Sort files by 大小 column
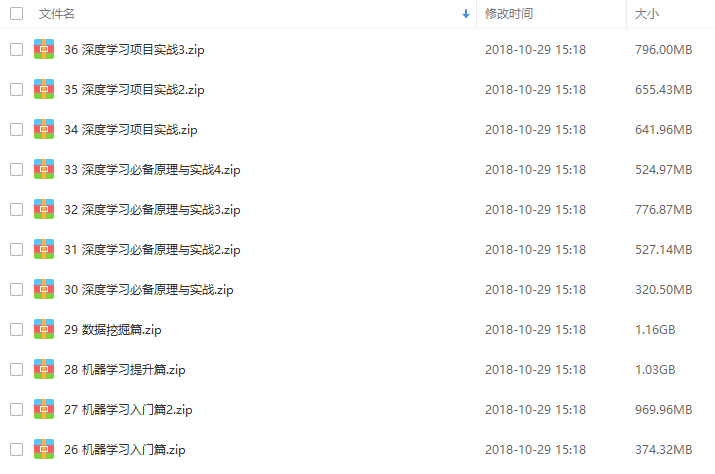Screen dimensions: 715x474 pyautogui.click(x=646, y=14)
